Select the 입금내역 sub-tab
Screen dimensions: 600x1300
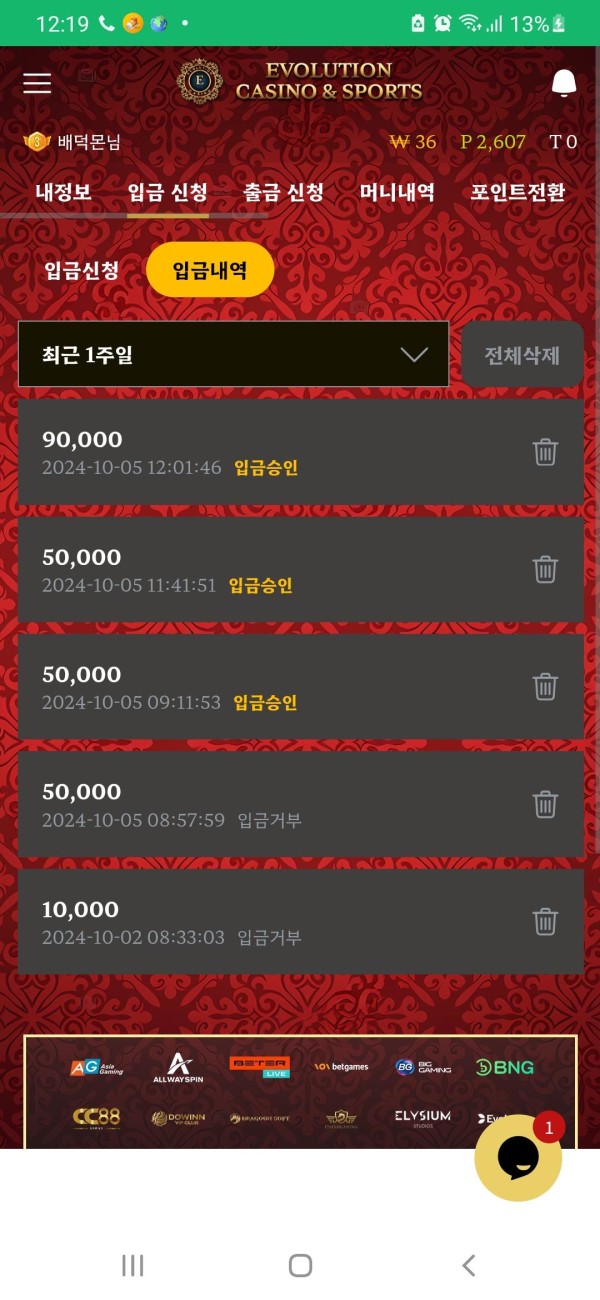point(210,270)
